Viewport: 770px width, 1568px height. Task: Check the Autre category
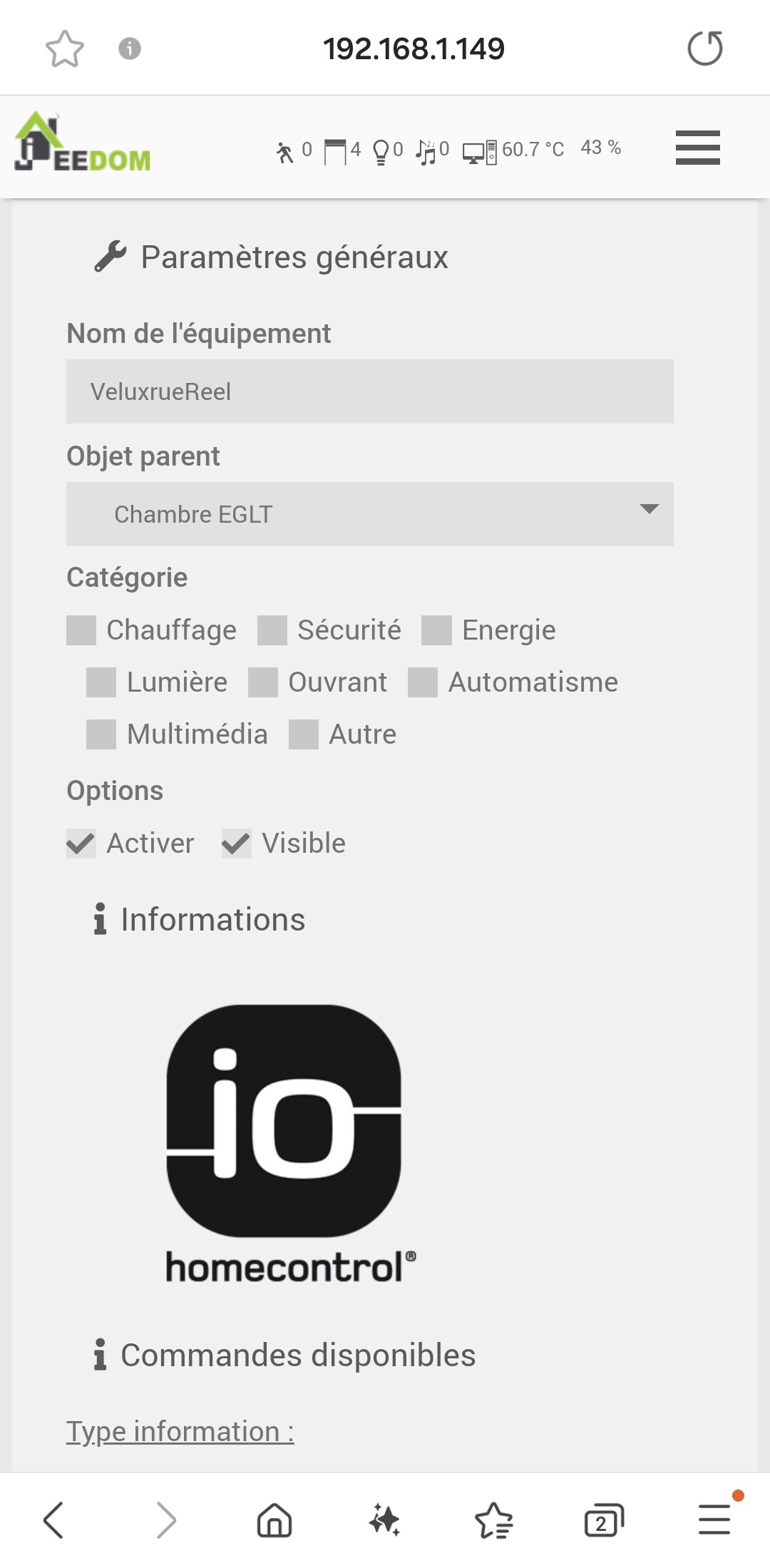point(304,734)
